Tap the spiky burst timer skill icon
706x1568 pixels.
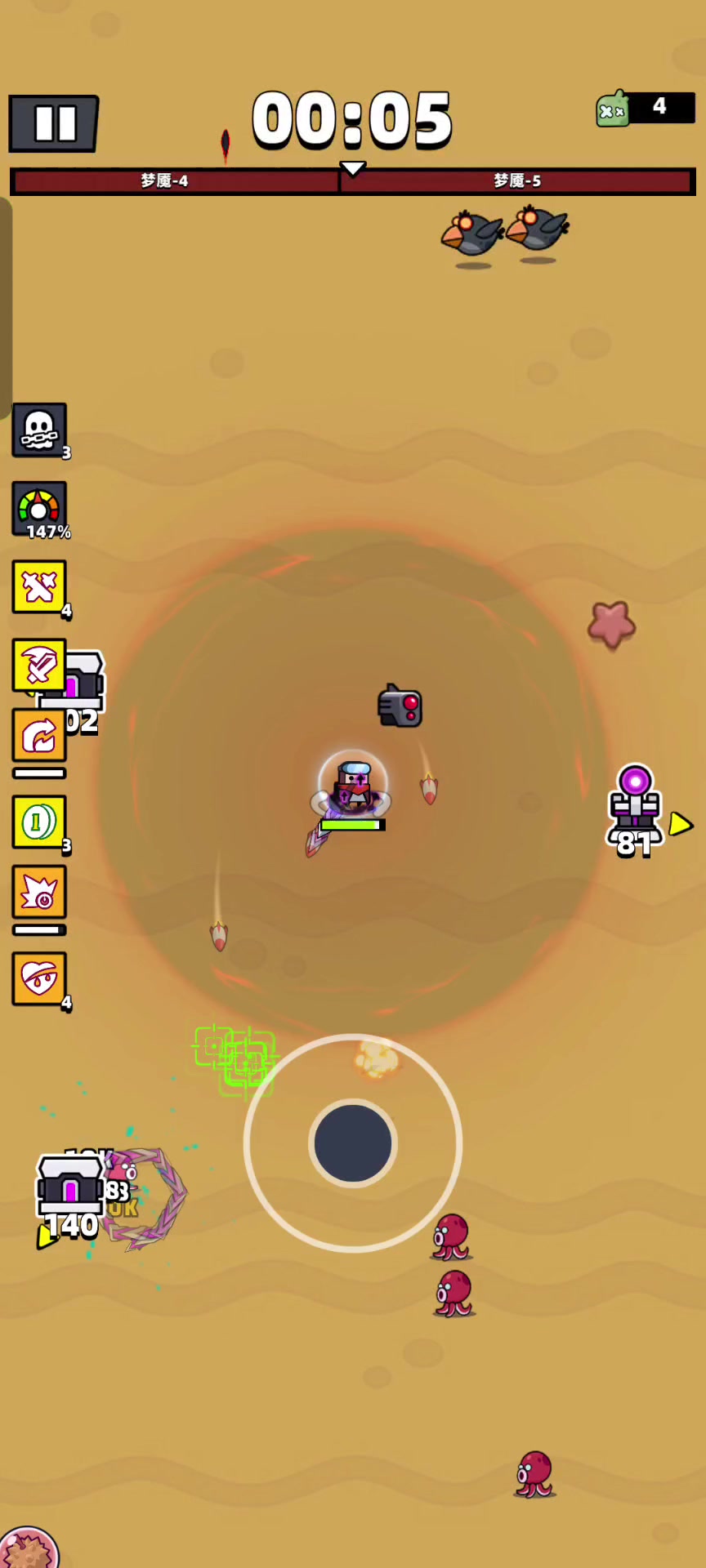[x=39, y=893]
